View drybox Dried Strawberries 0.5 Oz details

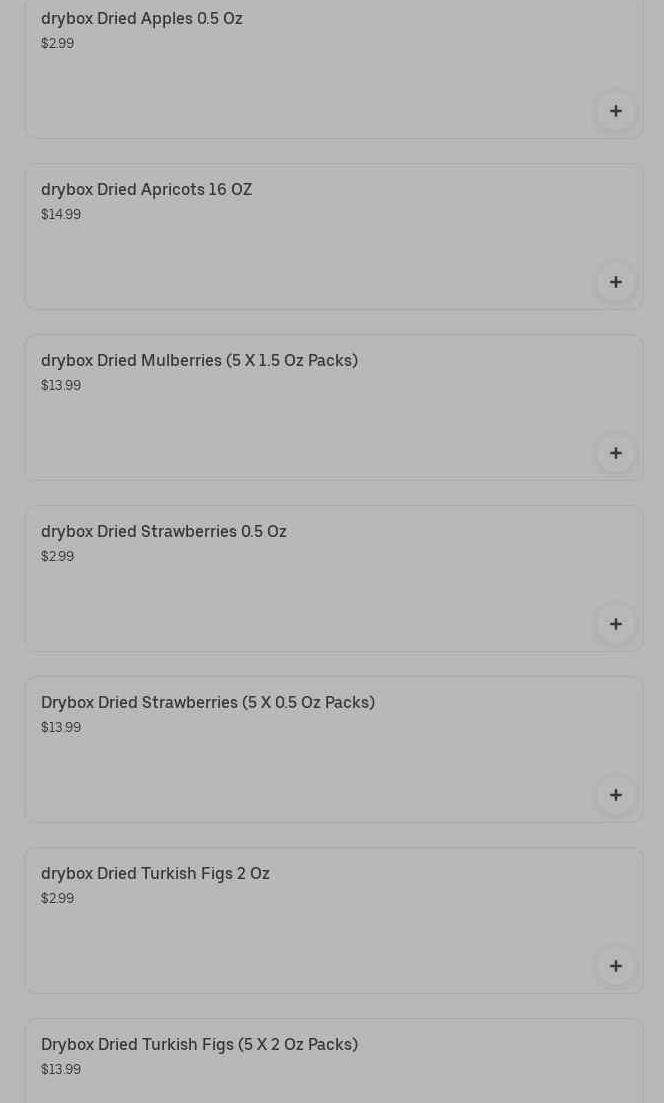(x=333, y=578)
